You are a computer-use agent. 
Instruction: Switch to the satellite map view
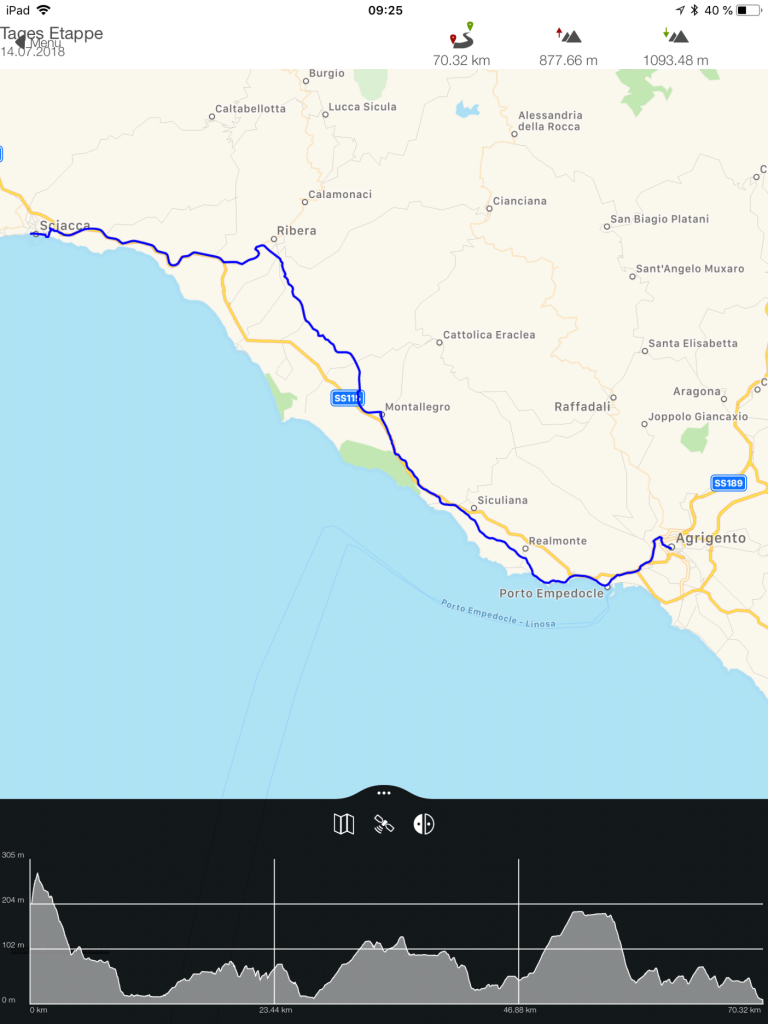point(384,824)
